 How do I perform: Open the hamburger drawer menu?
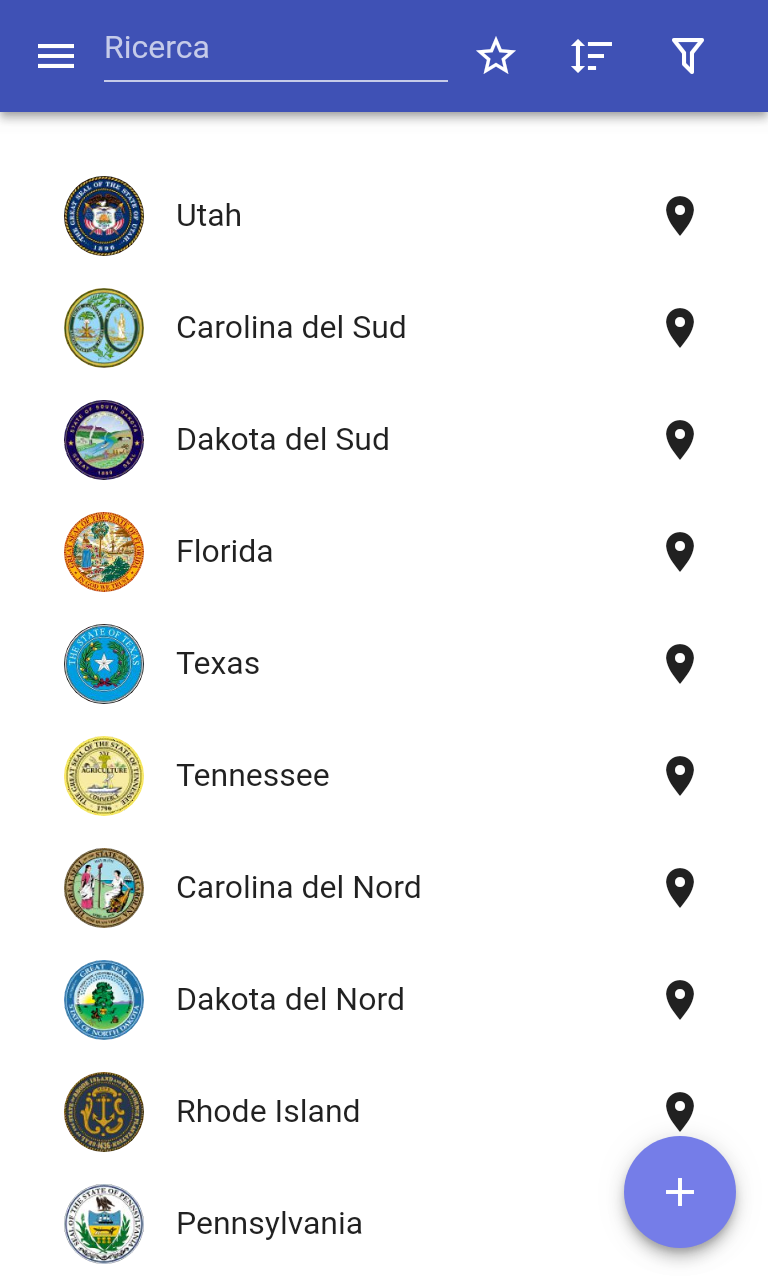point(56,56)
